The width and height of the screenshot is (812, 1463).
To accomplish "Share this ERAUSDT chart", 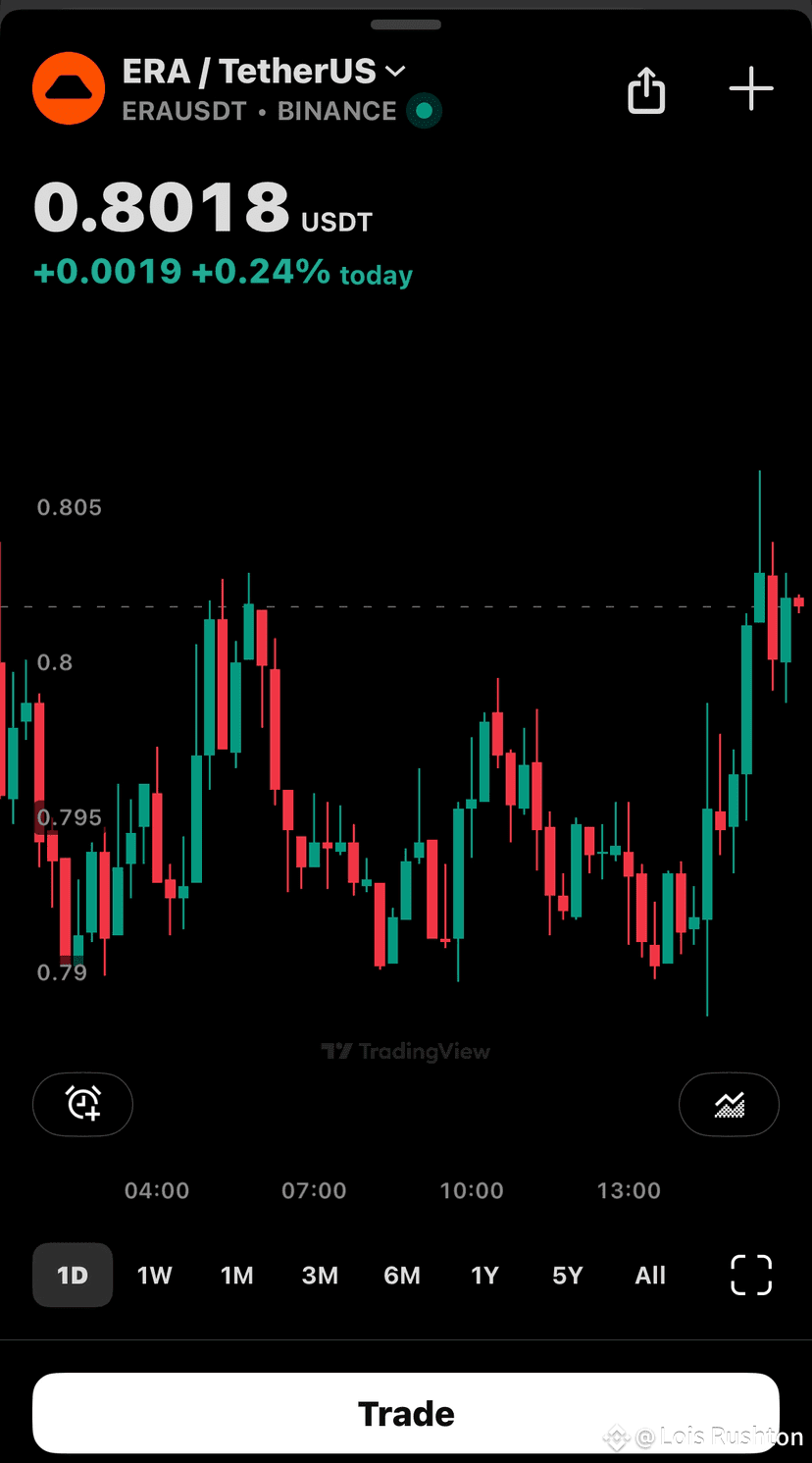I will tap(646, 90).
